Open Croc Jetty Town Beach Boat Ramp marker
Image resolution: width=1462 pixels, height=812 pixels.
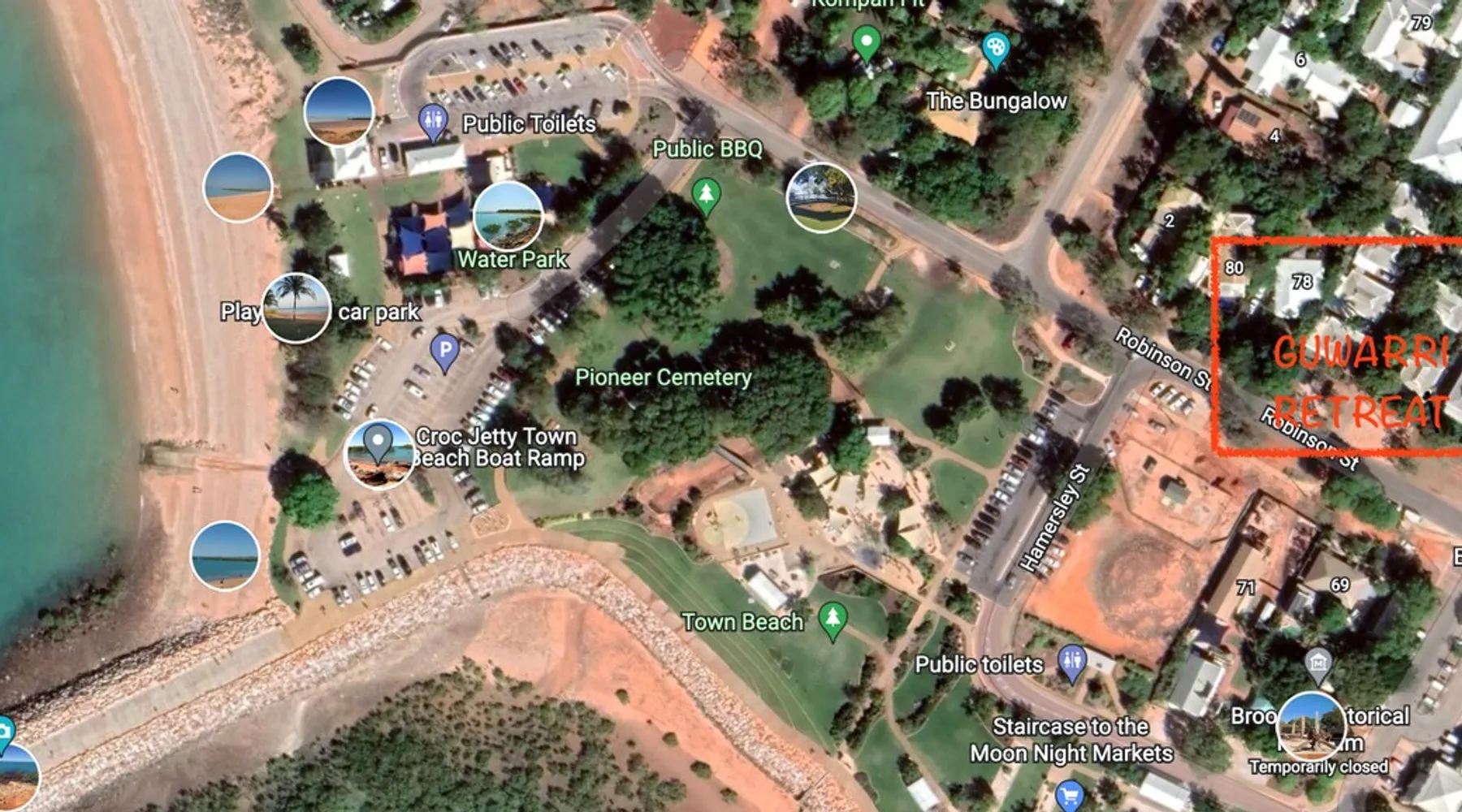378,454
